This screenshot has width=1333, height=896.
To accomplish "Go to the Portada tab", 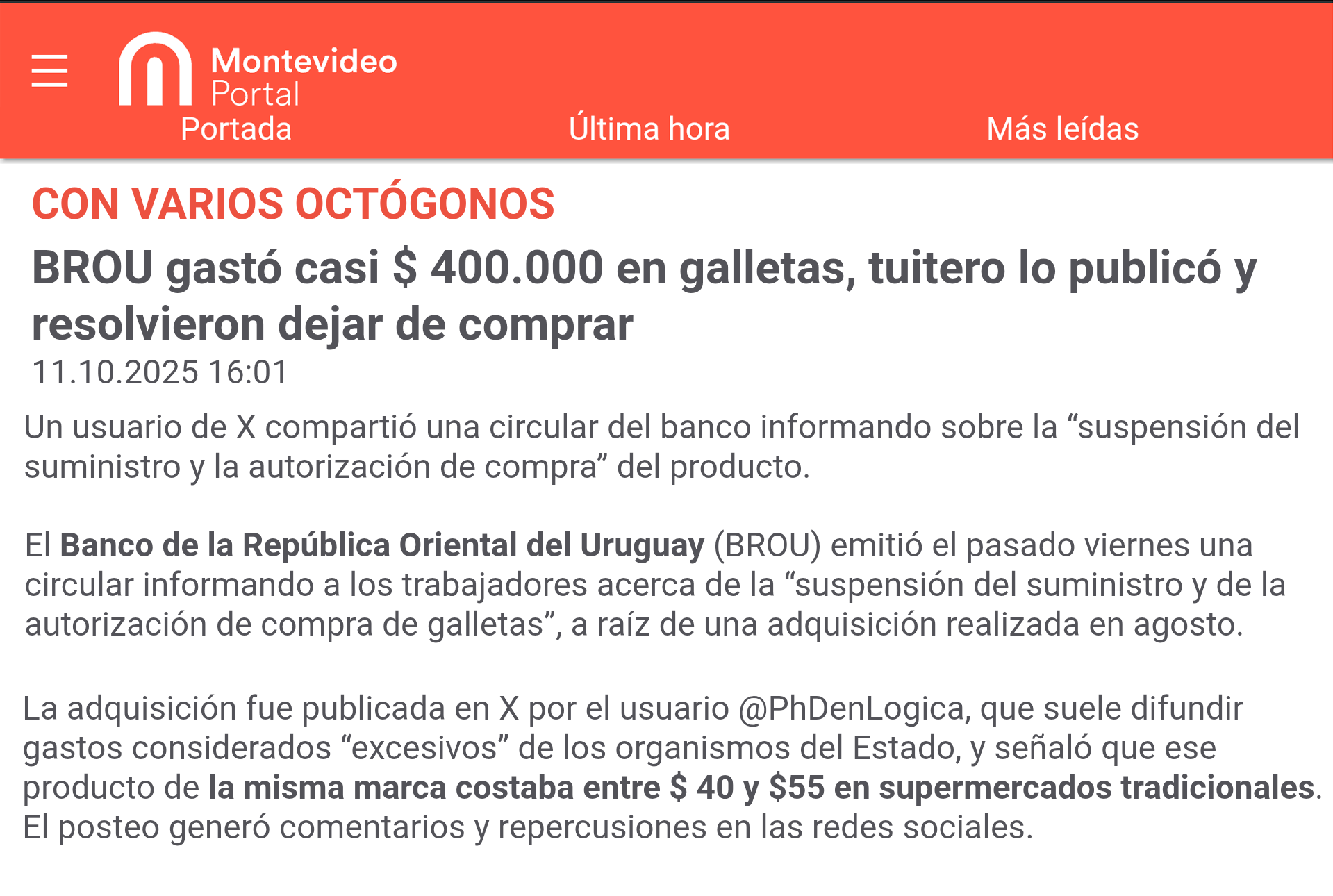I will point(236,129).
